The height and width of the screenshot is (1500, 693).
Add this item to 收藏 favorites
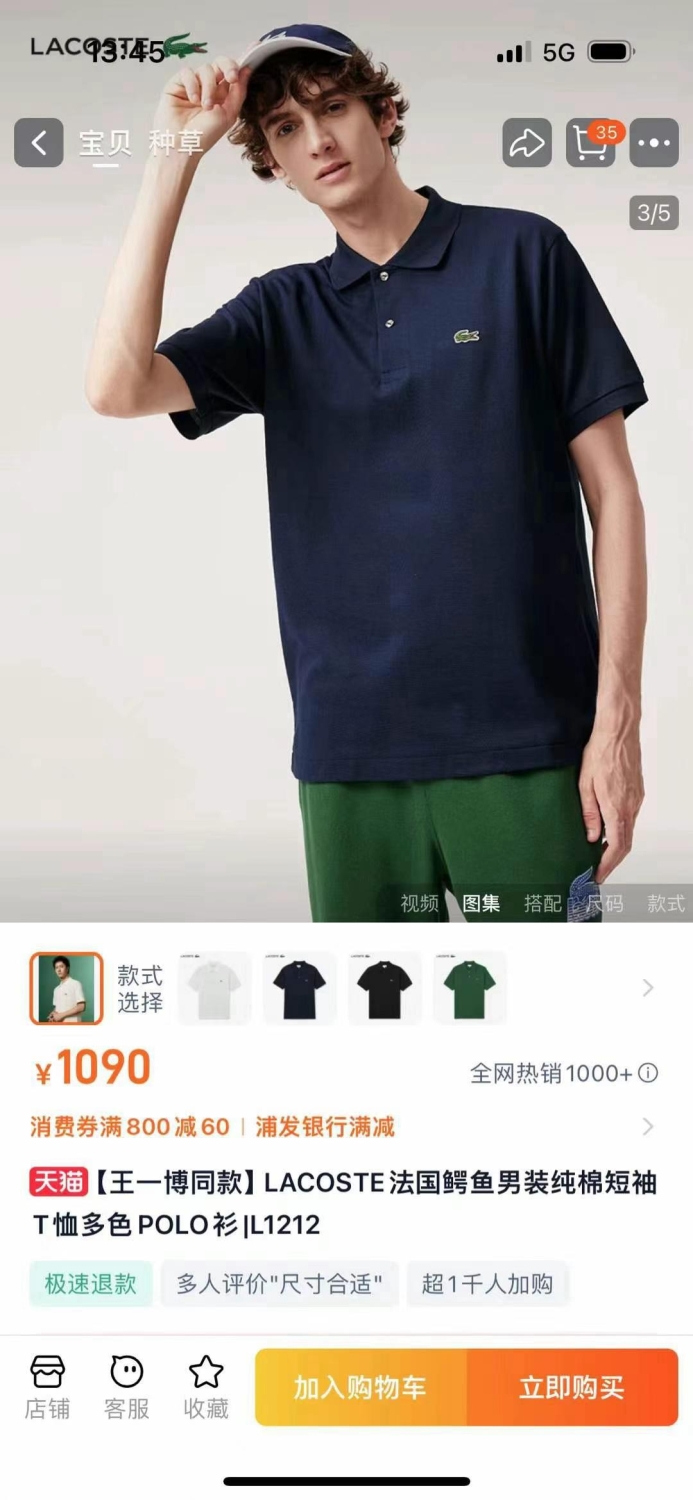pyautogui.click(x=206, y=1387)
